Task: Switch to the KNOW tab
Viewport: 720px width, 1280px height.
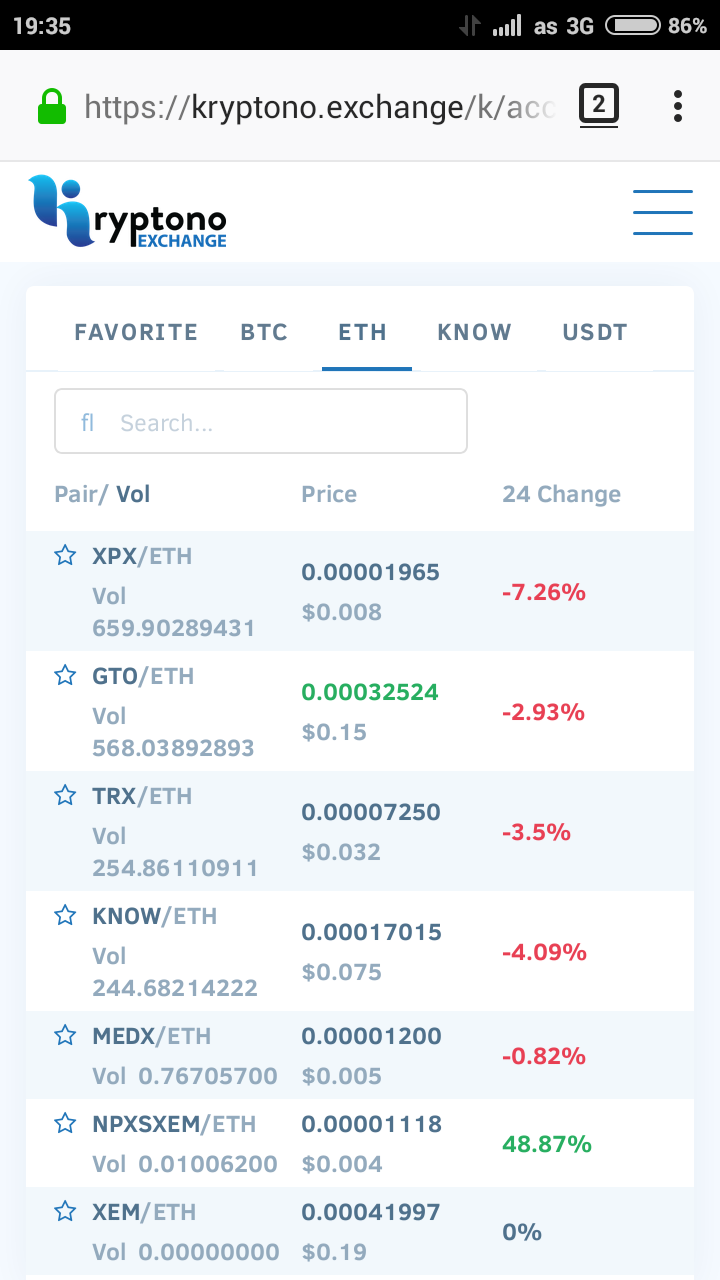Action: 474,332
